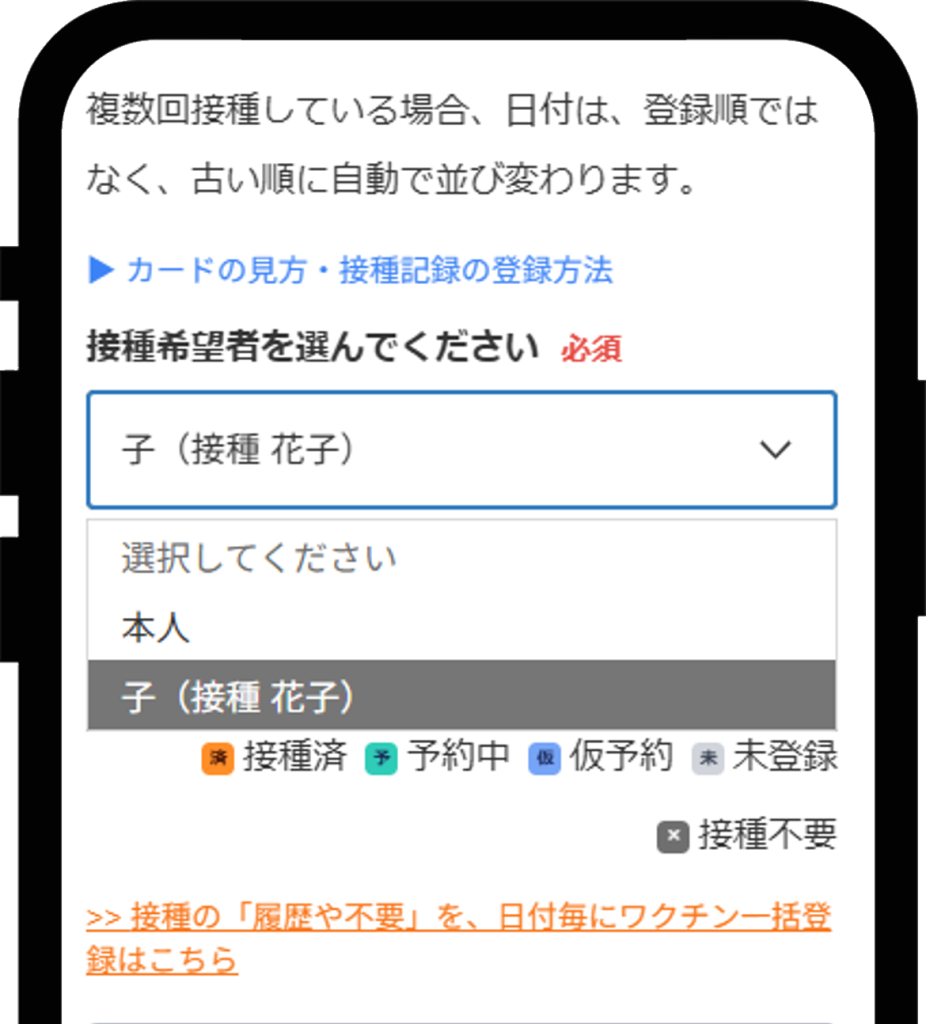This screenshot has width=926, height=1024.
Task: Choose 子(接種 花子)in the dropdown list
Action: (x=238, y=696)
